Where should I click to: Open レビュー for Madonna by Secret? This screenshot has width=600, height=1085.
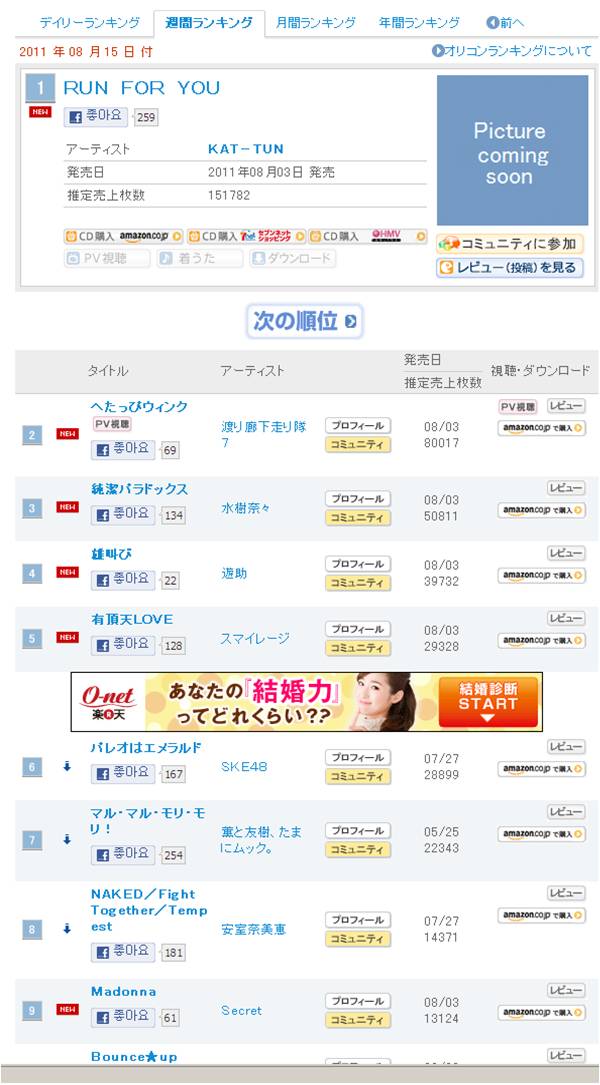tap(566, 991)
